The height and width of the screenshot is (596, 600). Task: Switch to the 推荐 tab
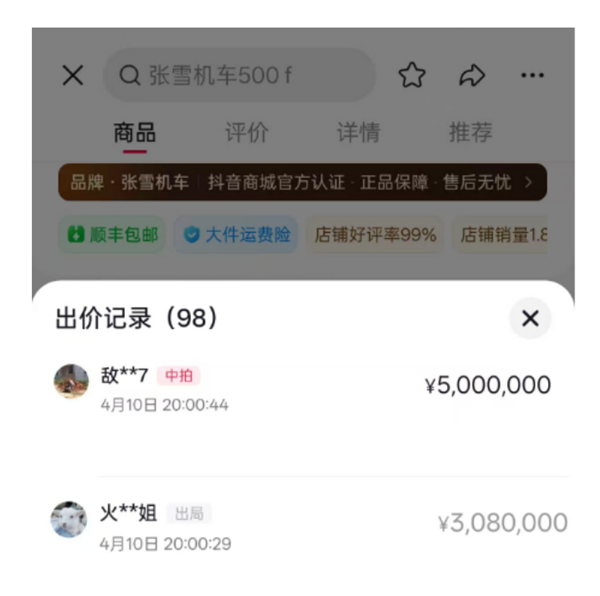point(470,132)
